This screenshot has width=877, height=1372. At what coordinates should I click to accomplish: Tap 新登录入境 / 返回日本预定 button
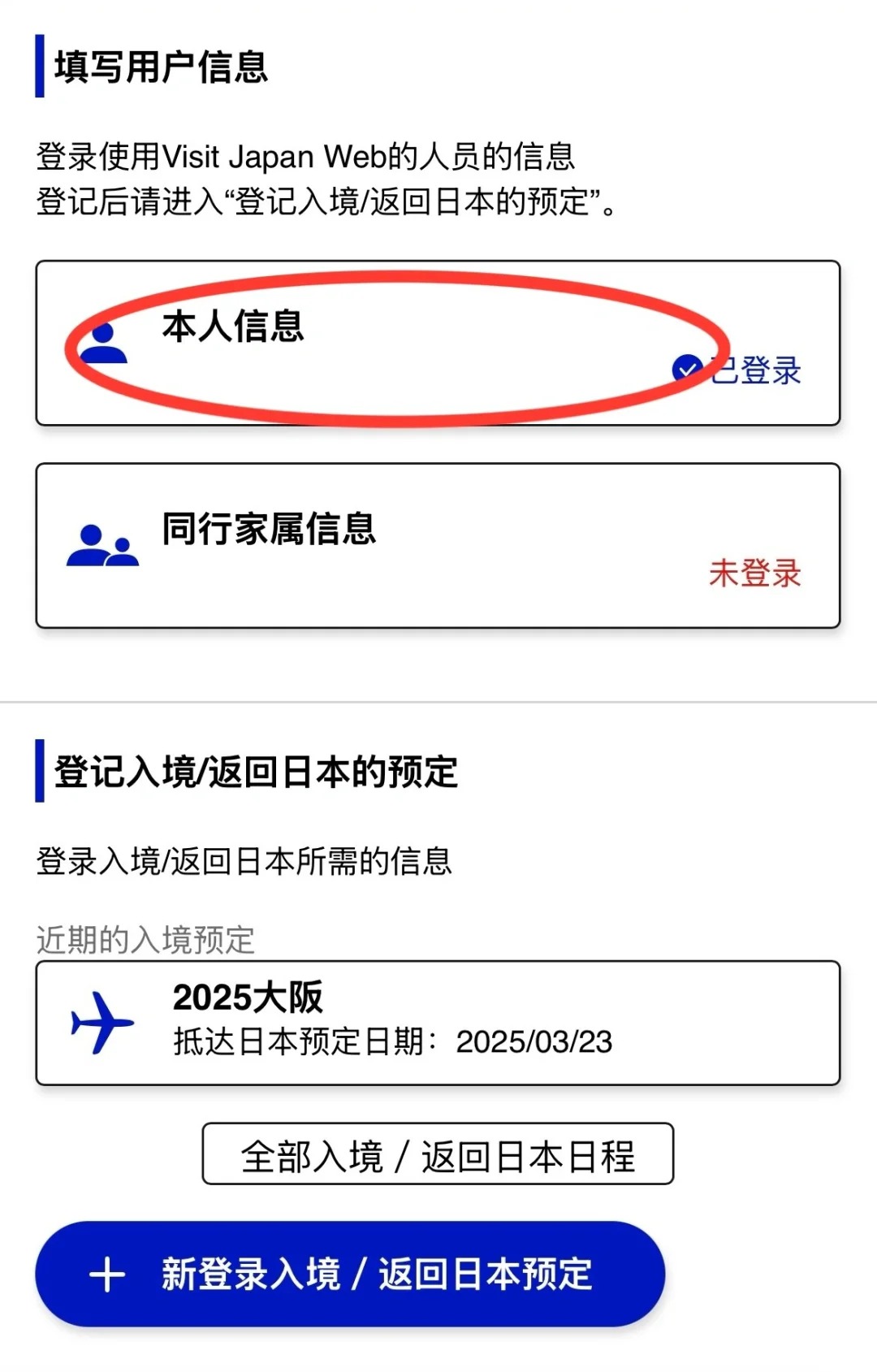click(350, 1274)
